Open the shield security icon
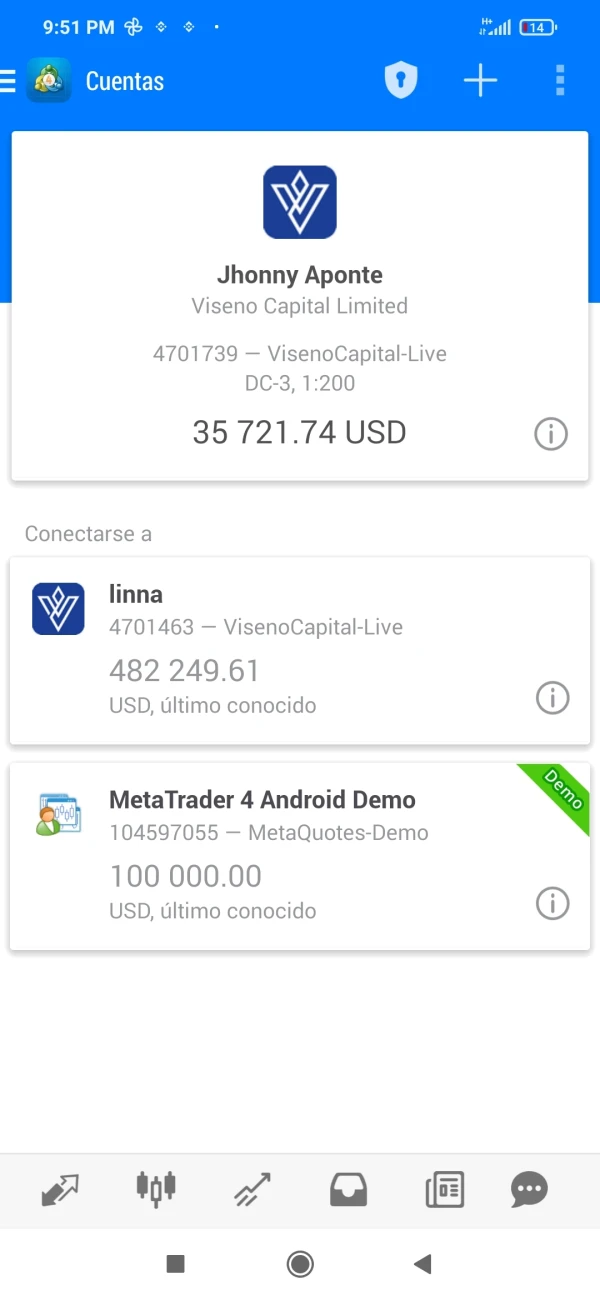 pos(401,81)
